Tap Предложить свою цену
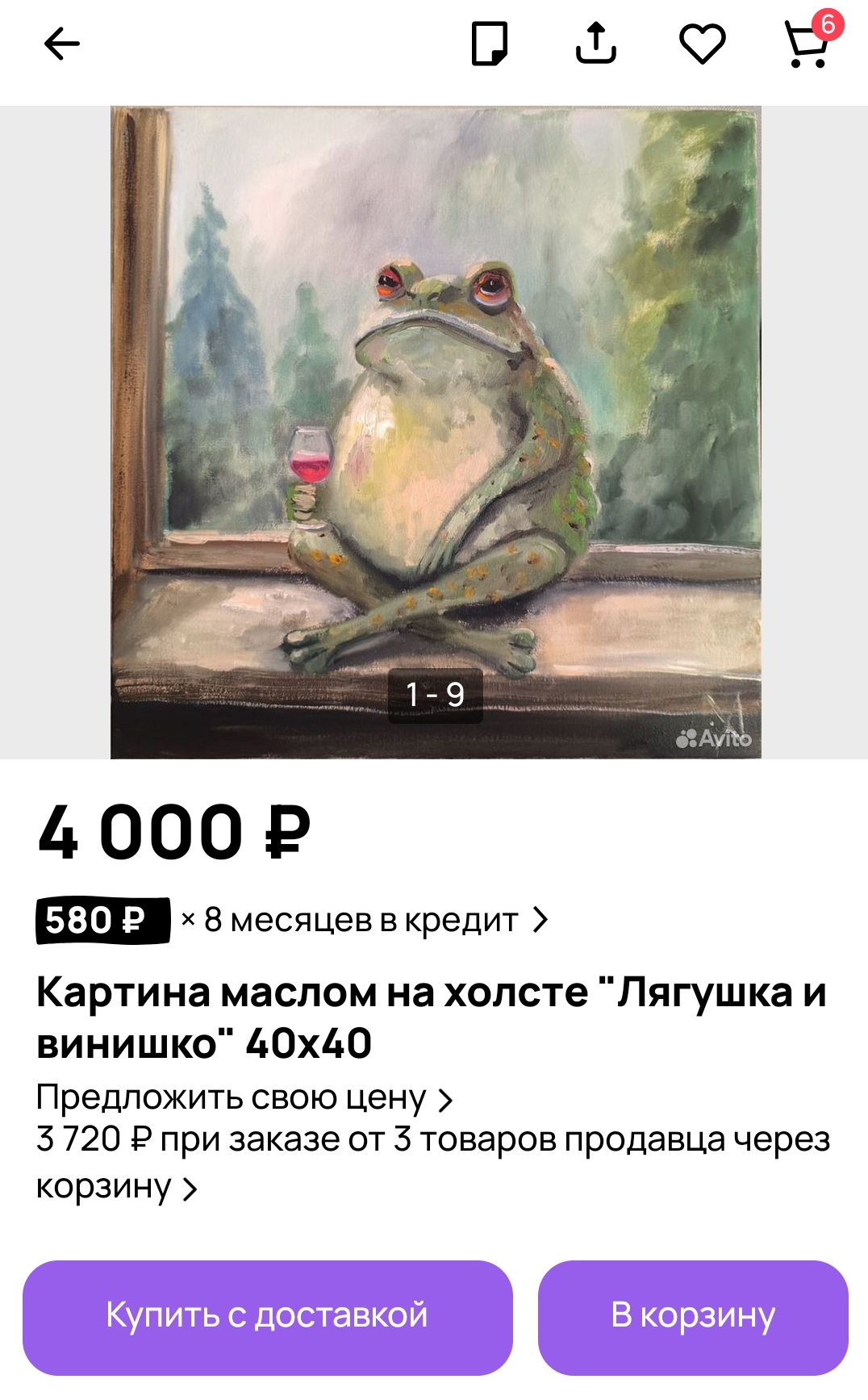 (x=244, y=1097)
